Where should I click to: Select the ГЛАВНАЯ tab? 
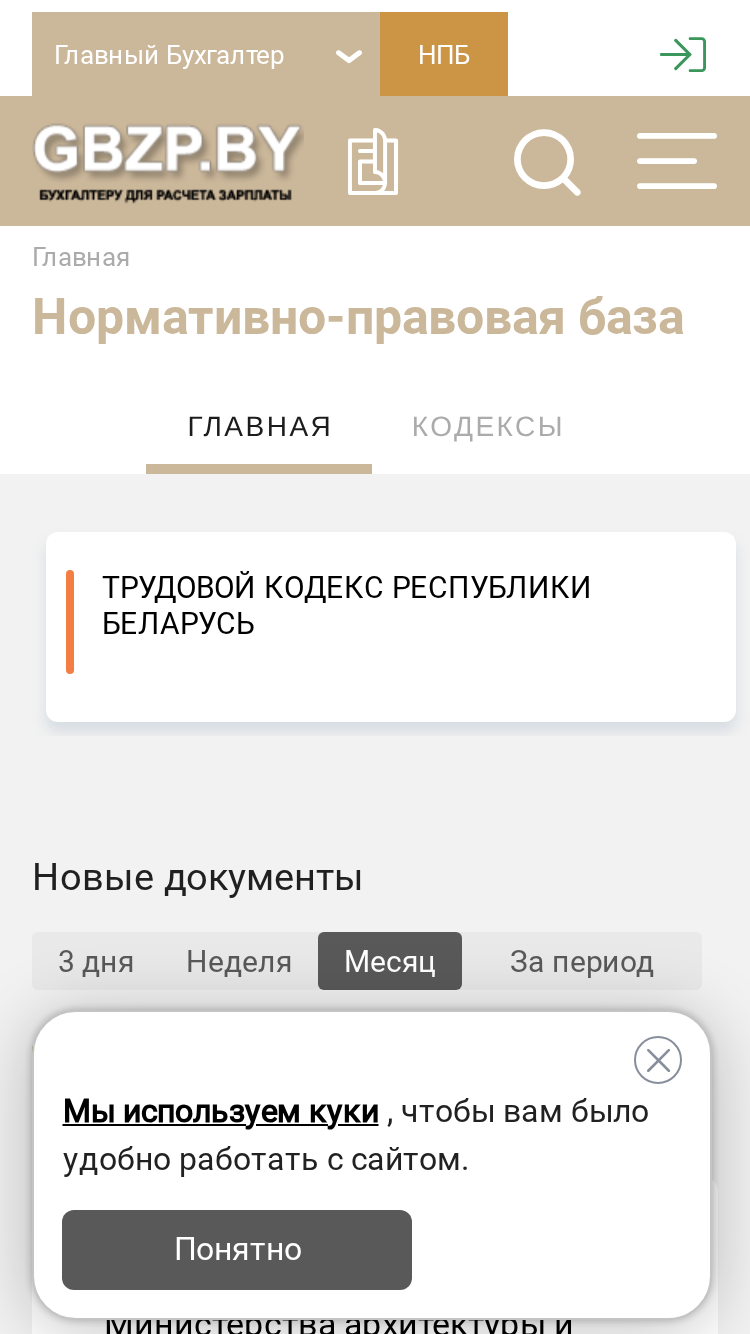(259, 427)
